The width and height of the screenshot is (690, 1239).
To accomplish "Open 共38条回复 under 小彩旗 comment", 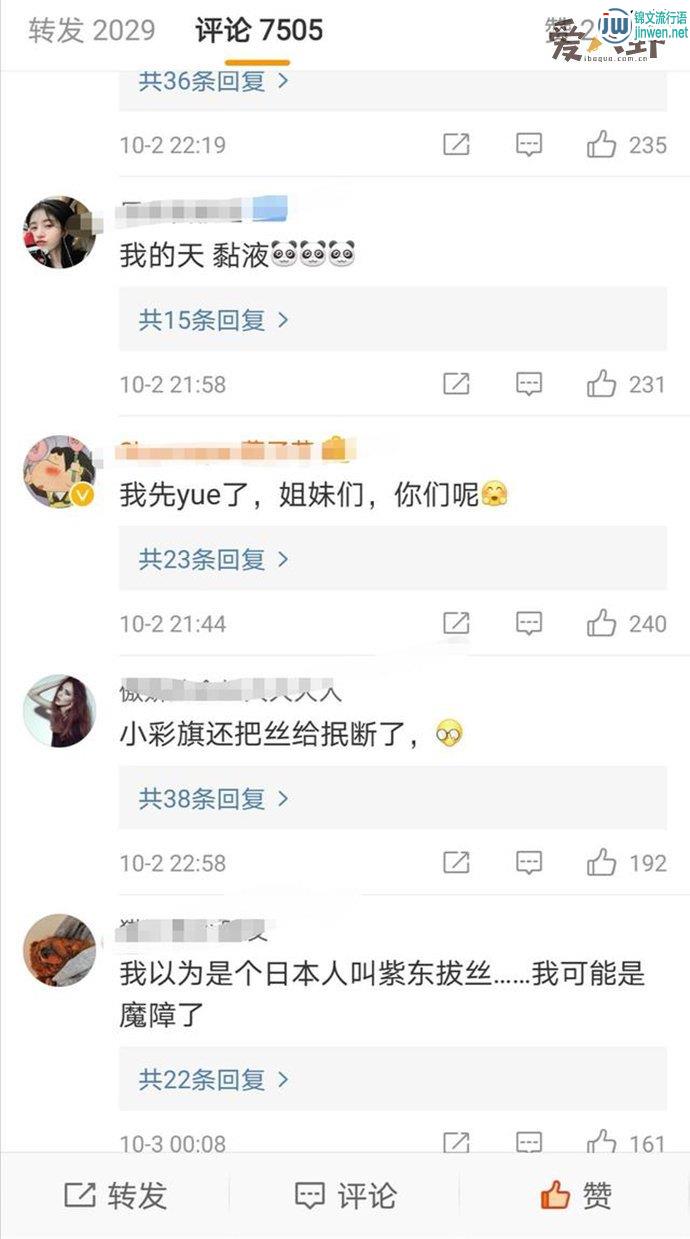I will (x=213, y=798).
